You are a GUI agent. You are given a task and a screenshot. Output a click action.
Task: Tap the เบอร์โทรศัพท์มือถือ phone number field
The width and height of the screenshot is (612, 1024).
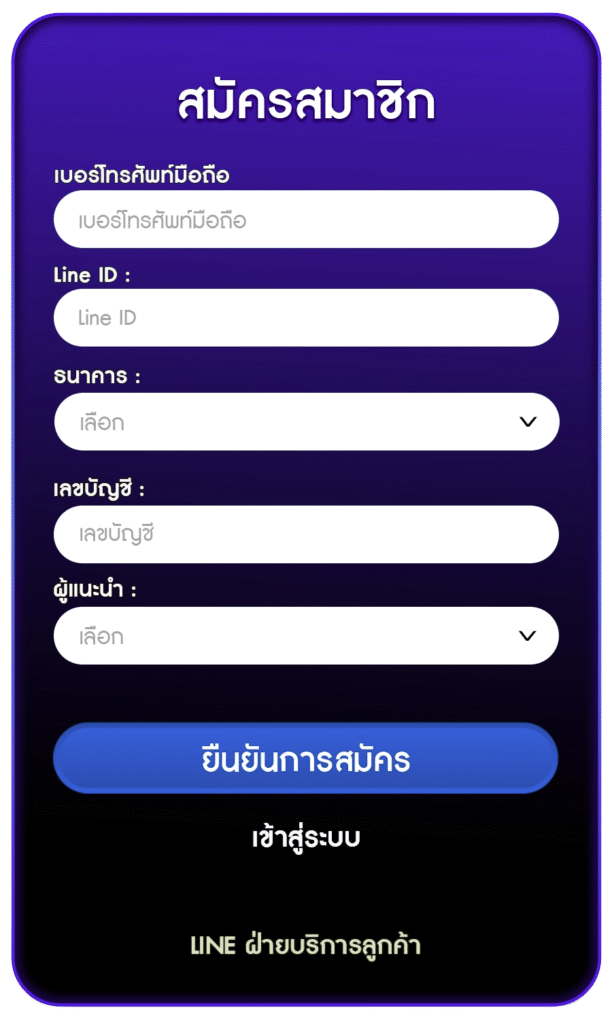click(x=305, y=220)
